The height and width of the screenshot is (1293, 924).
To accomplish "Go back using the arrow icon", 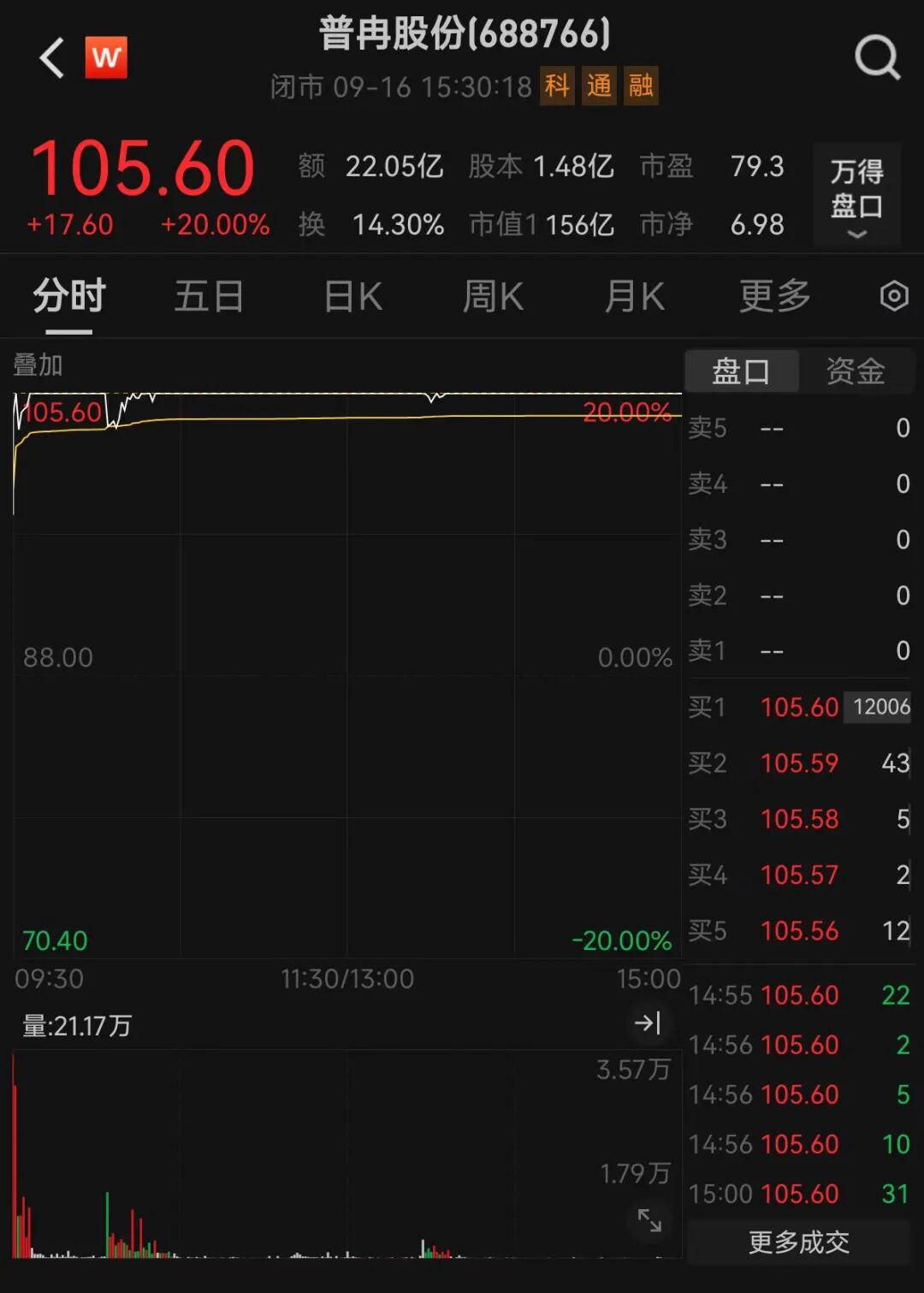I will click(52, 58).
